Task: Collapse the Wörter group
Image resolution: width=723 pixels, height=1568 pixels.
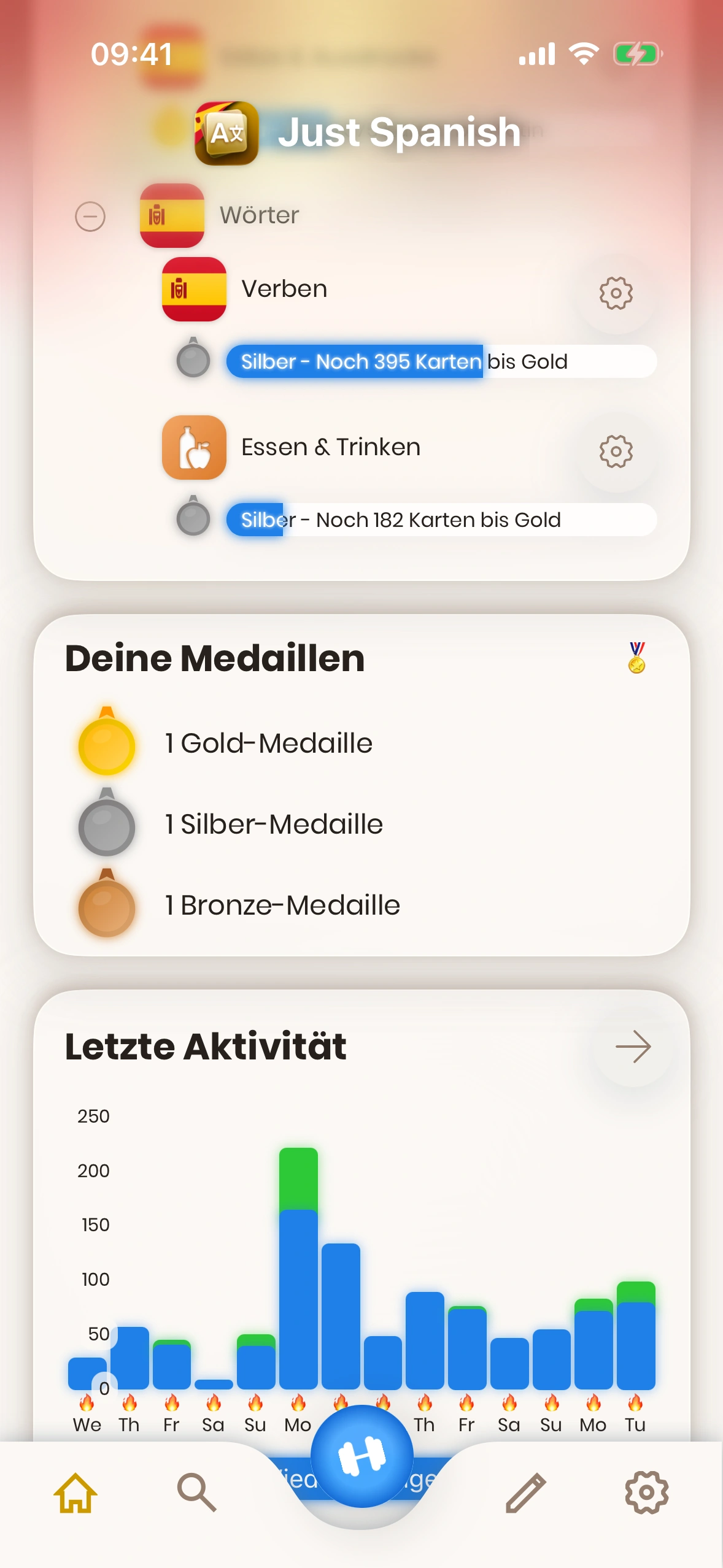Action: pos(90,217)
